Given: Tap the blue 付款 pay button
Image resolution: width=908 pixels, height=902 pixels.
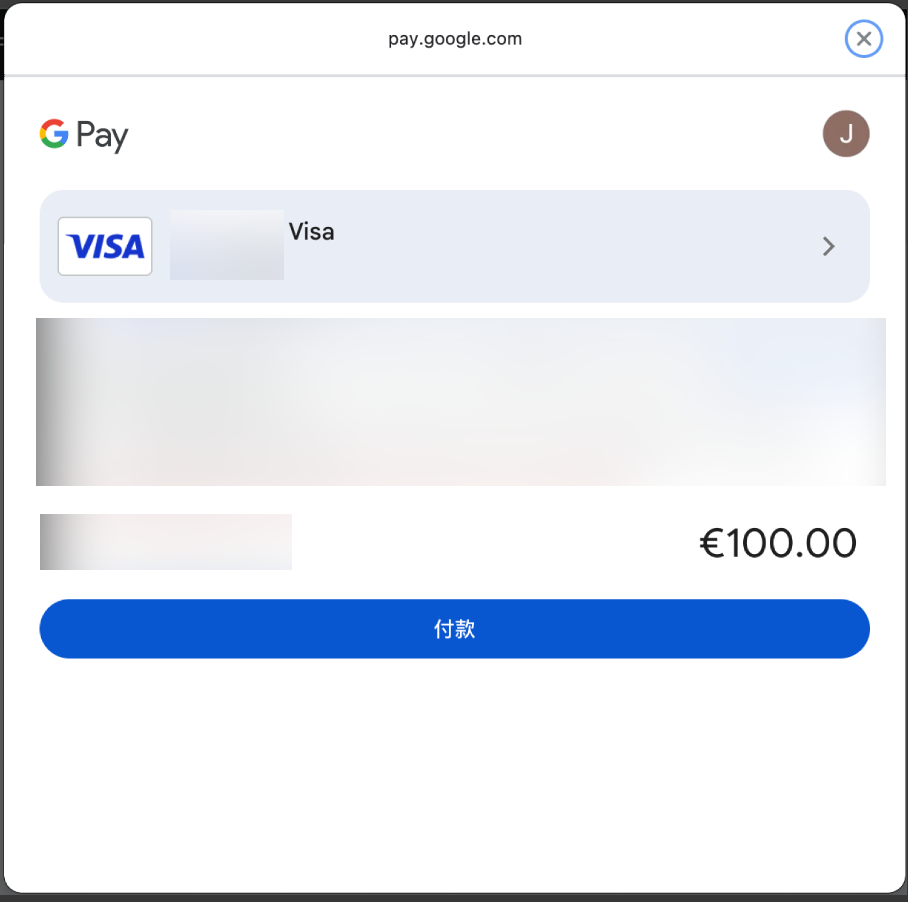Looking at the screenshot, I should click(x=454, y=629).
